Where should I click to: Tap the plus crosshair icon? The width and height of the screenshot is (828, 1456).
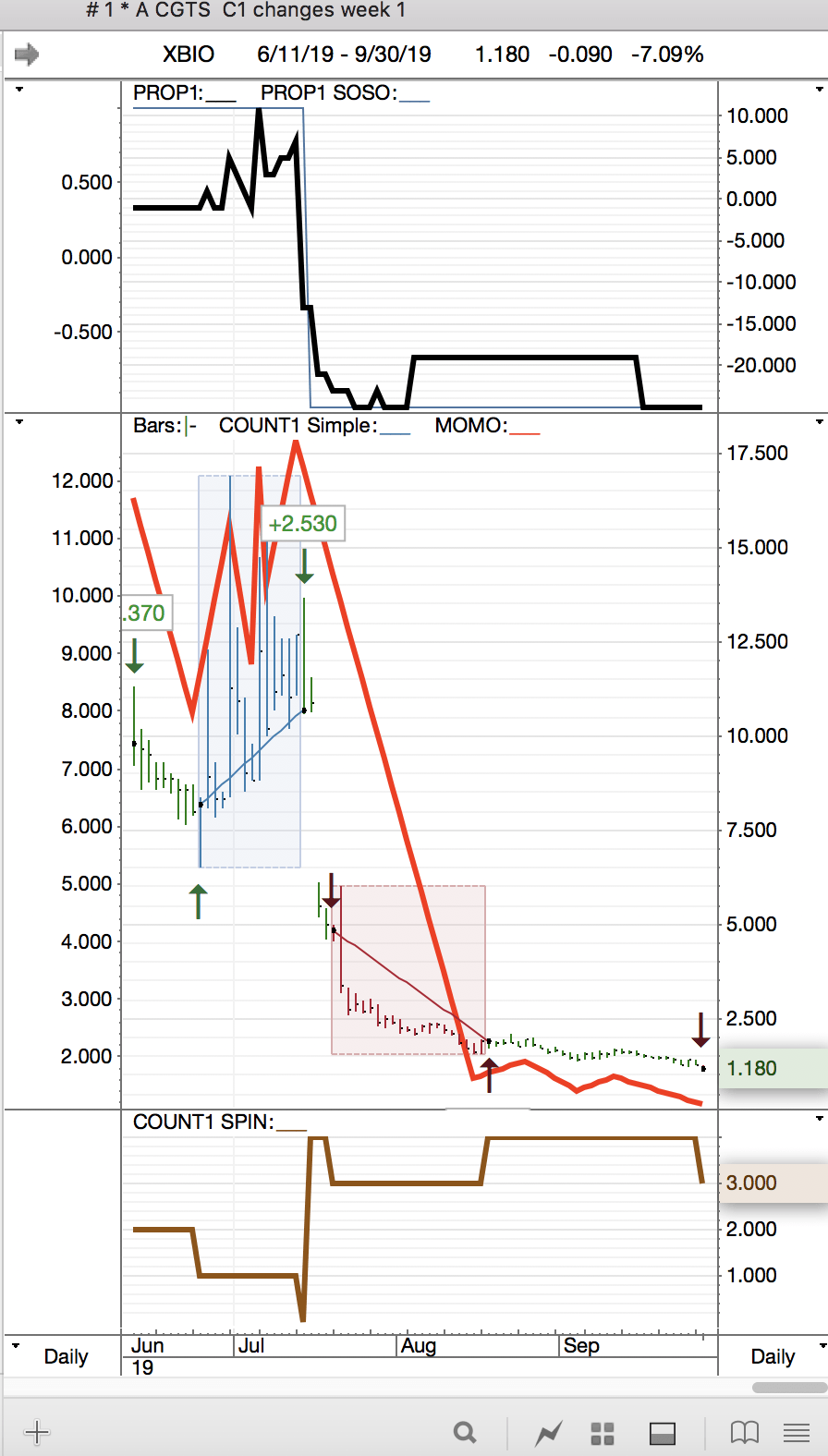tap(37, 1433)
